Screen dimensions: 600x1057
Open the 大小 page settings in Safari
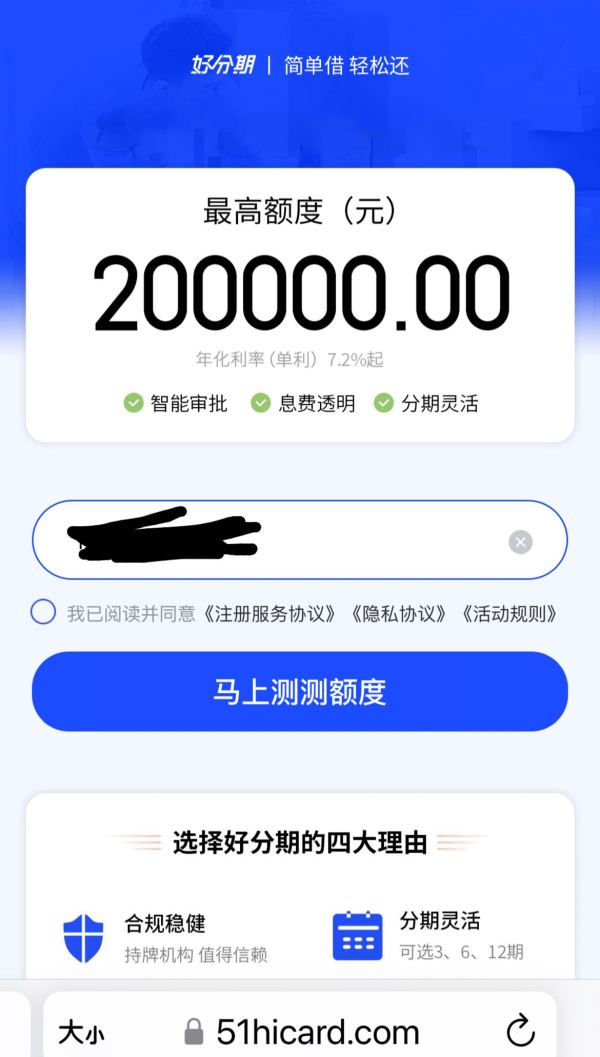[81, 1033]
